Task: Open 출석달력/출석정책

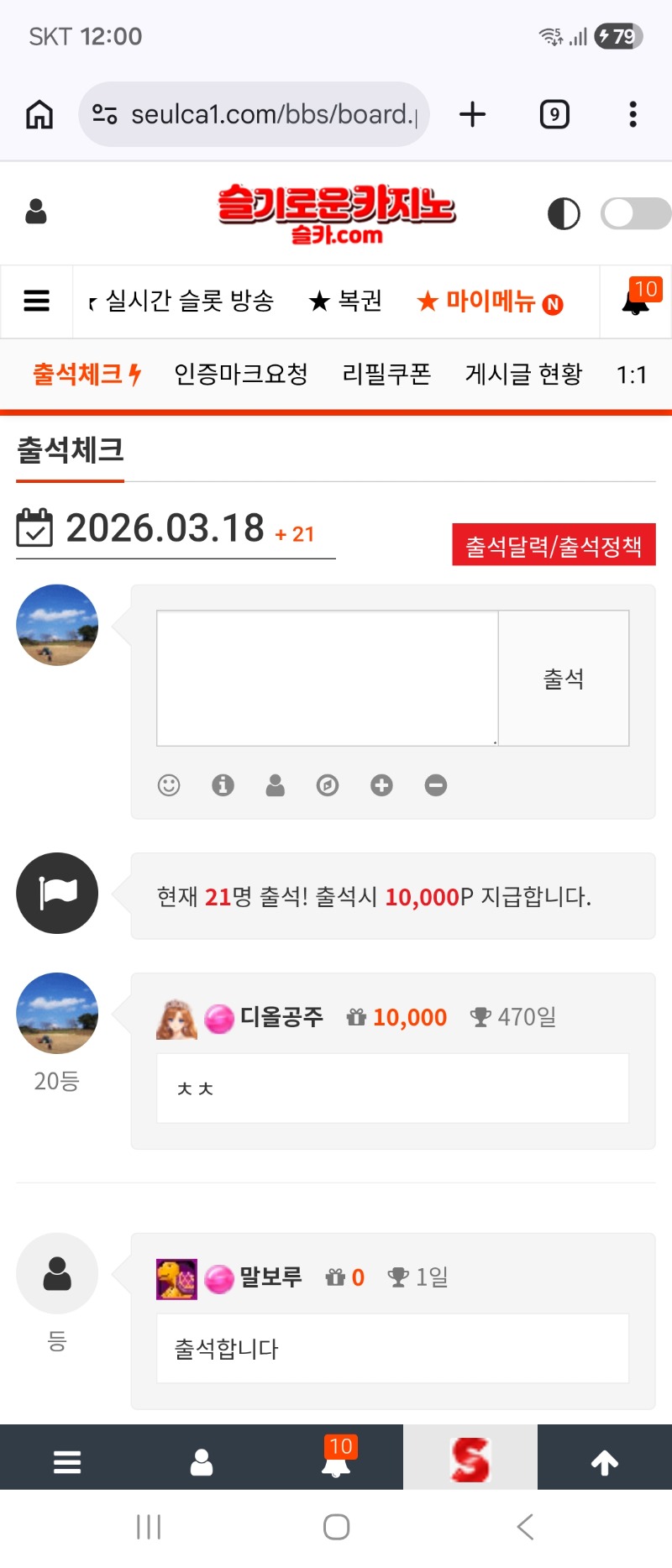Action: 554,546
